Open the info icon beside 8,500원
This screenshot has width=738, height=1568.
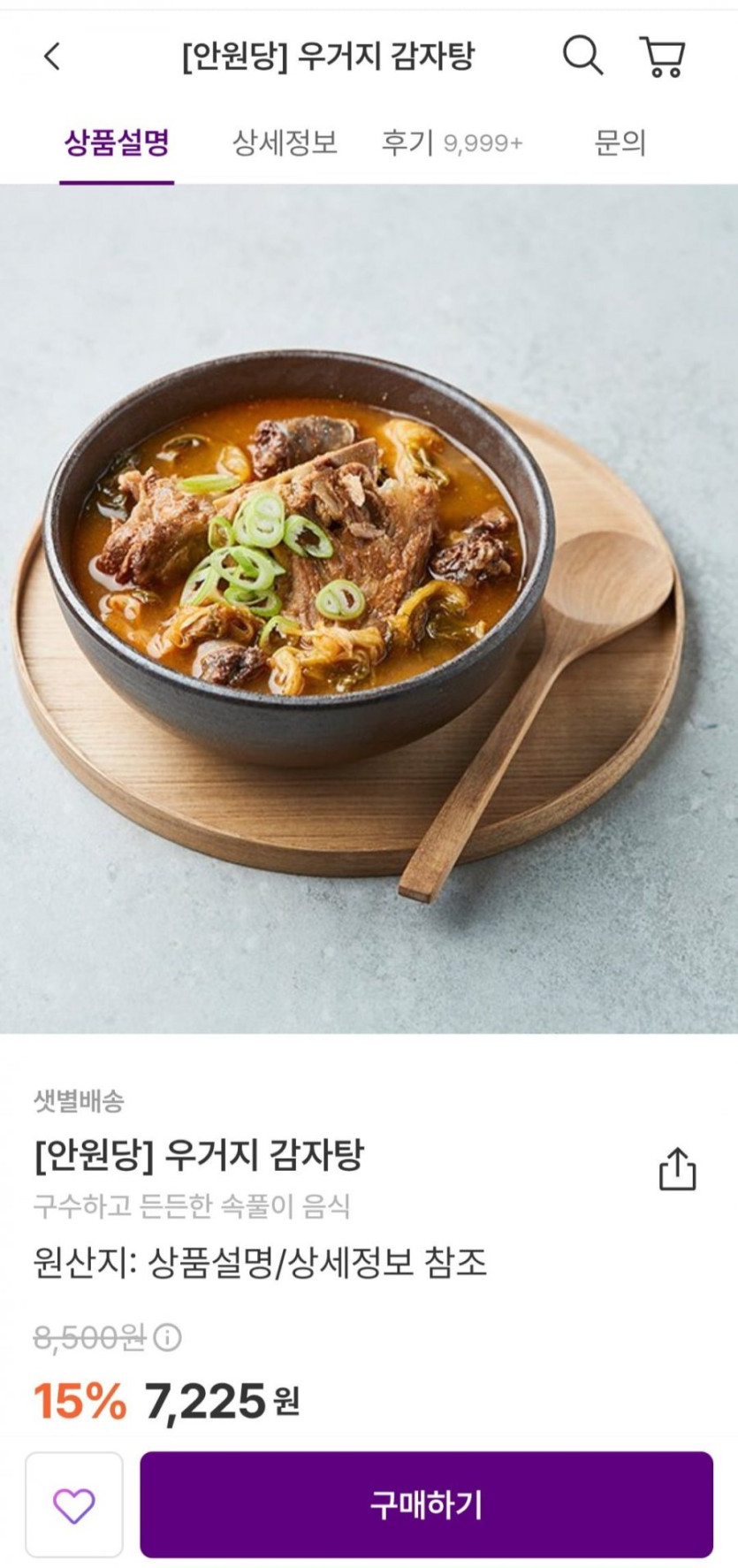point(167,1336)
